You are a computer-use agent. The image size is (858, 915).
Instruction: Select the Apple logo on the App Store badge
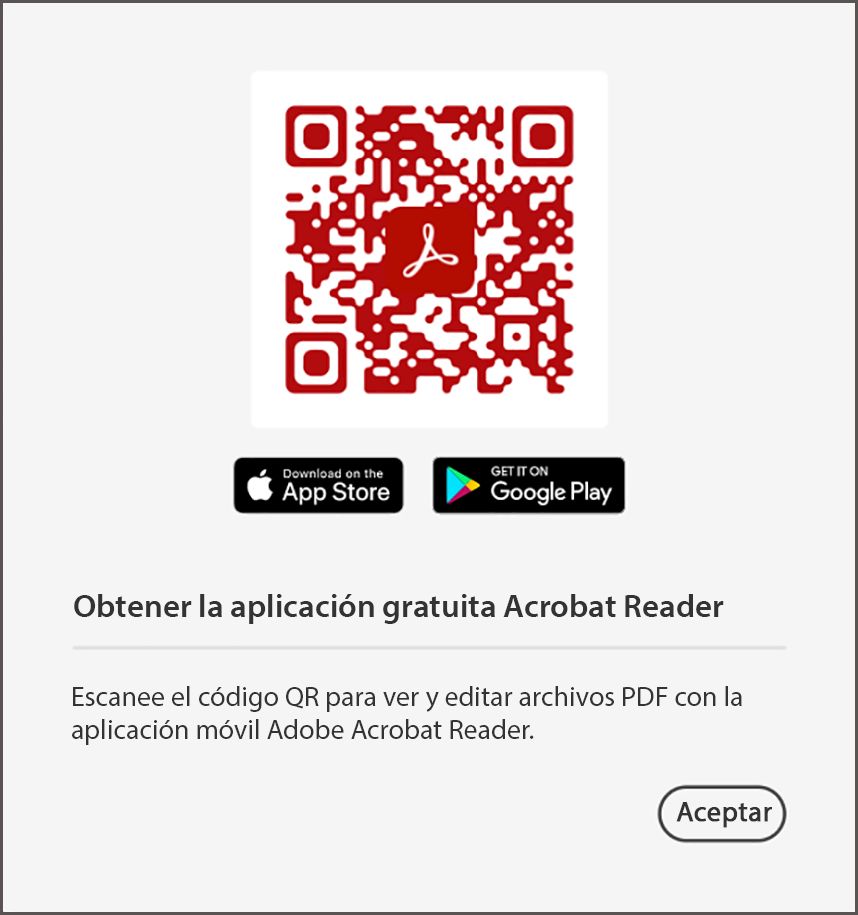pyautogui.click(x=258, y=484)
